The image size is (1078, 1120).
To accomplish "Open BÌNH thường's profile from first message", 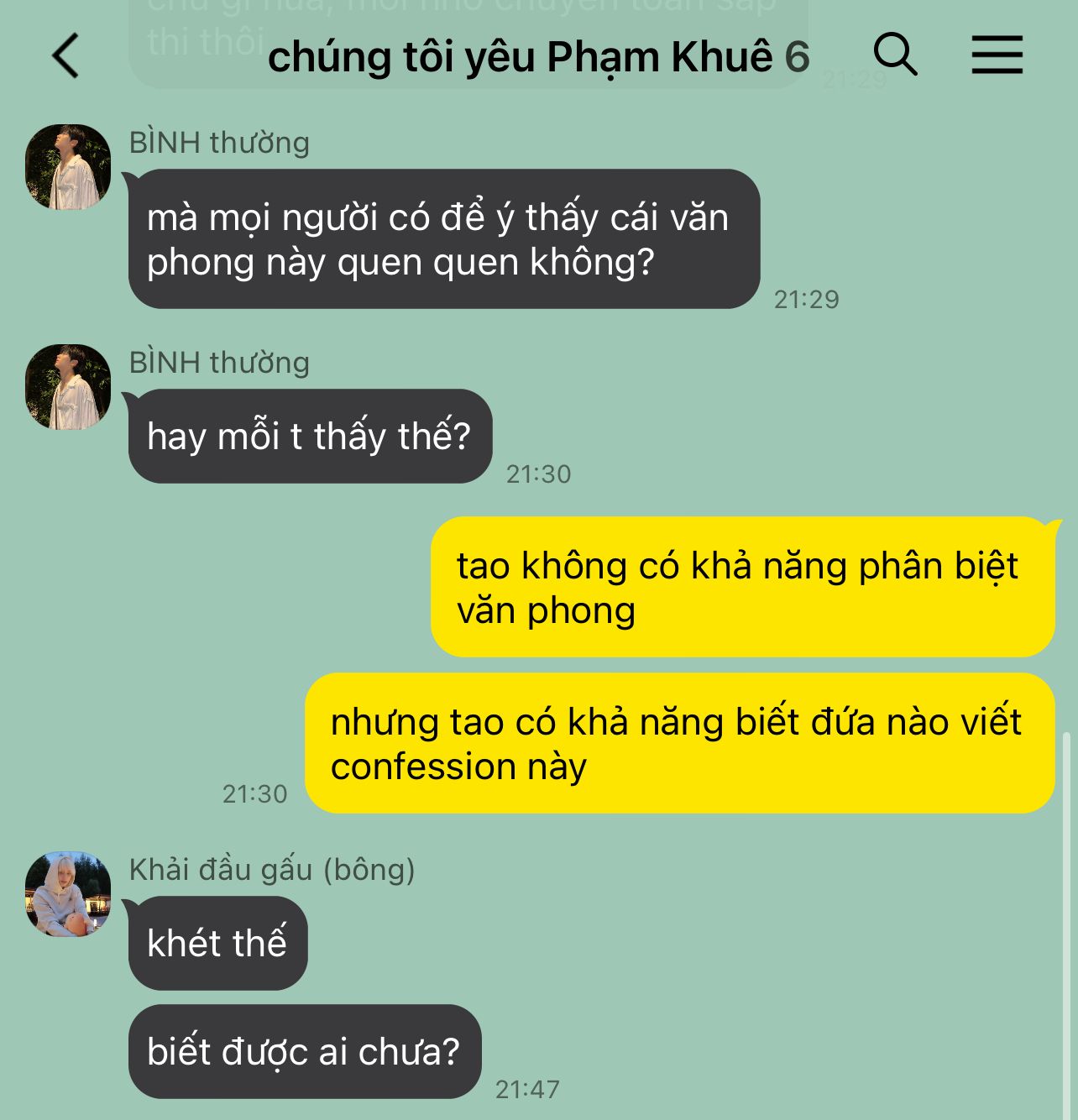I will click(68, 167).
